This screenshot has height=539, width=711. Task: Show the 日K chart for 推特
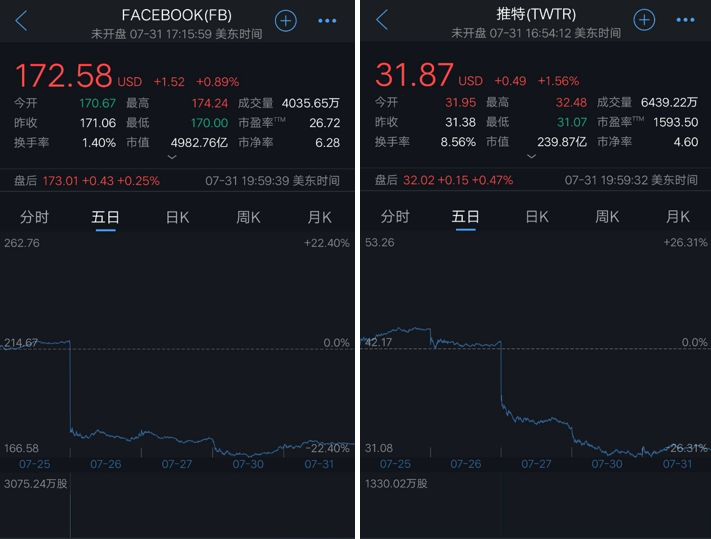(x=537, y=217)
